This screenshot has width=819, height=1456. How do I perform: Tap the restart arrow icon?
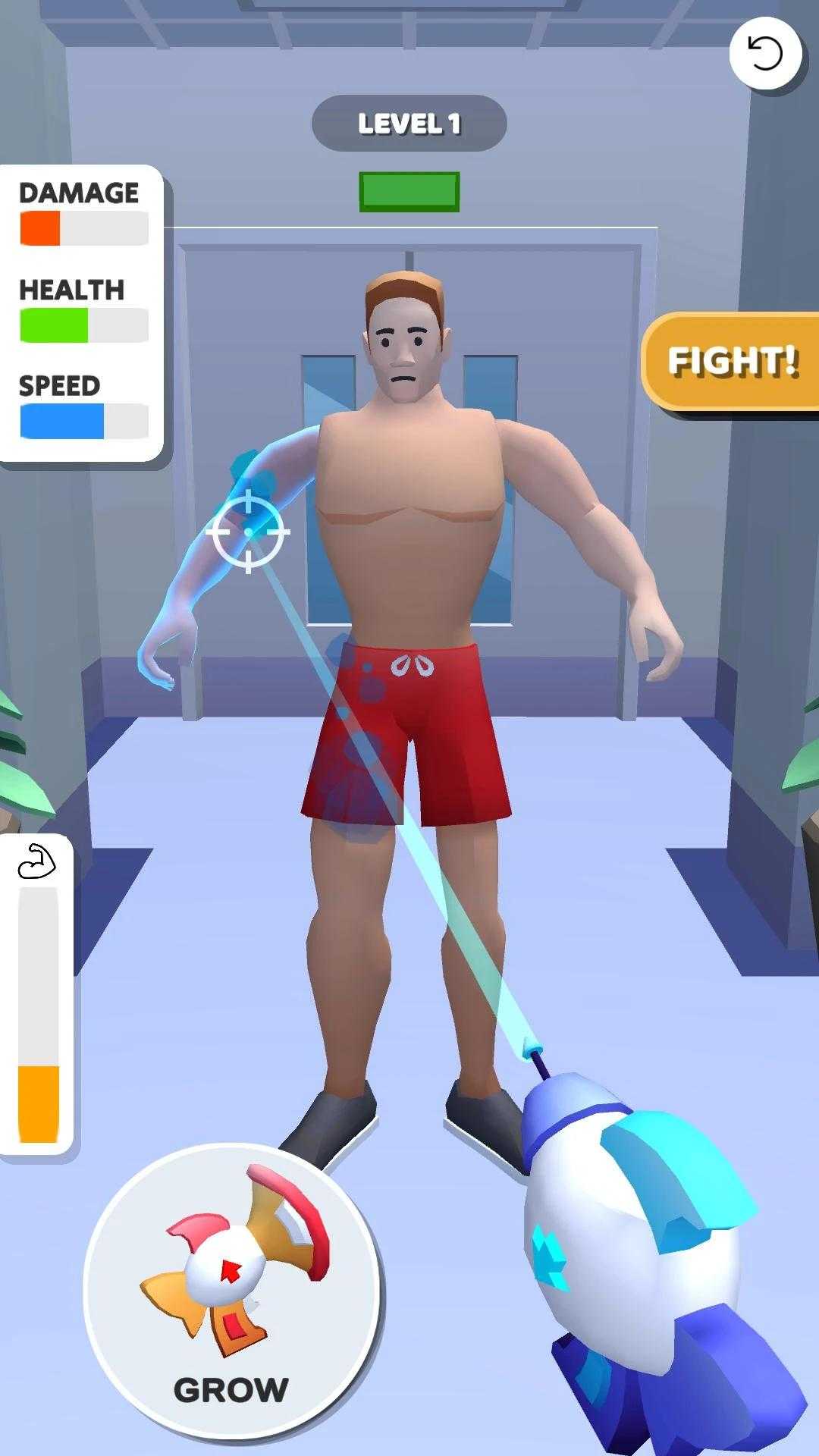[765, 54]
